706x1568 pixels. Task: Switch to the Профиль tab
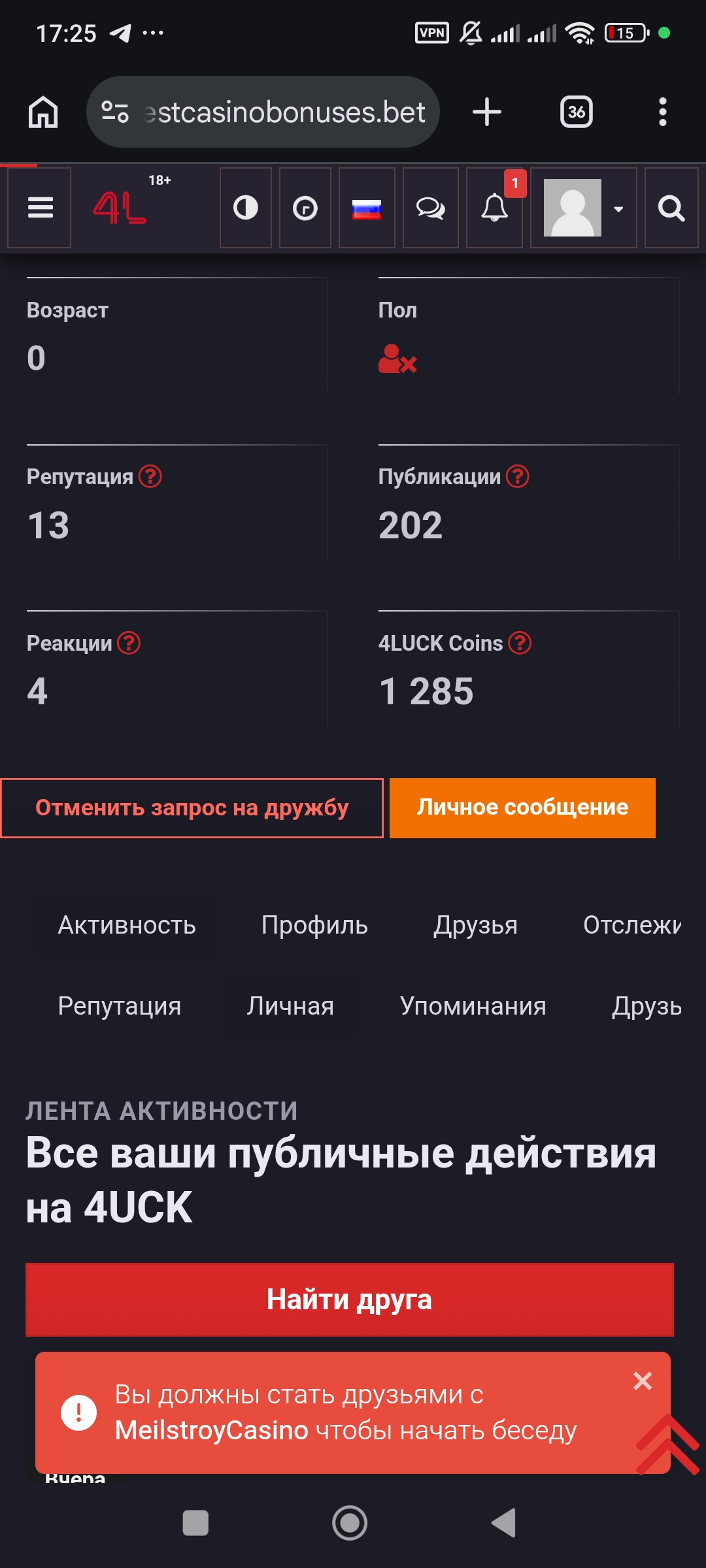coord(314,925)
